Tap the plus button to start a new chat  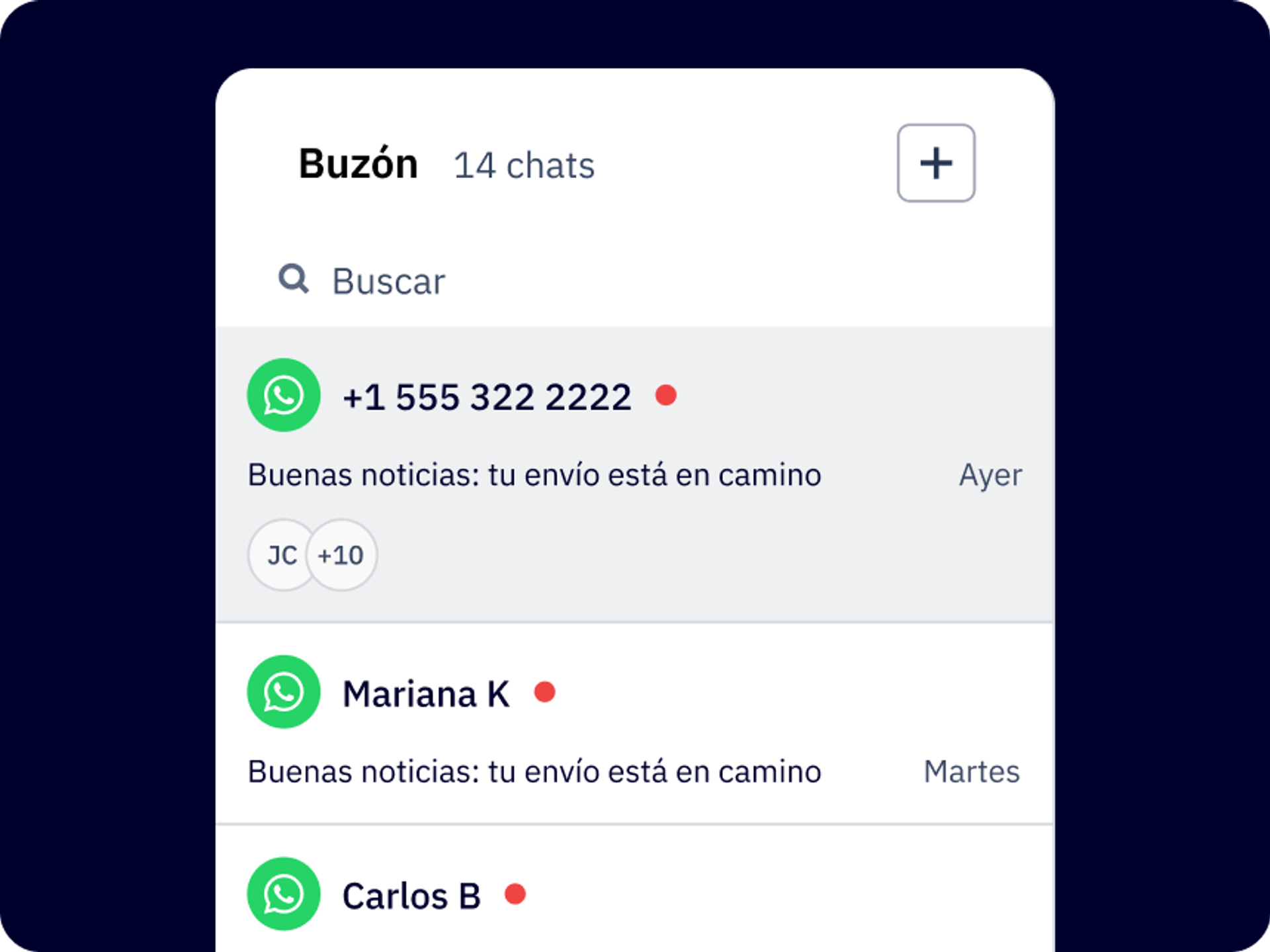pyautogui.click(x=935, y=163)
